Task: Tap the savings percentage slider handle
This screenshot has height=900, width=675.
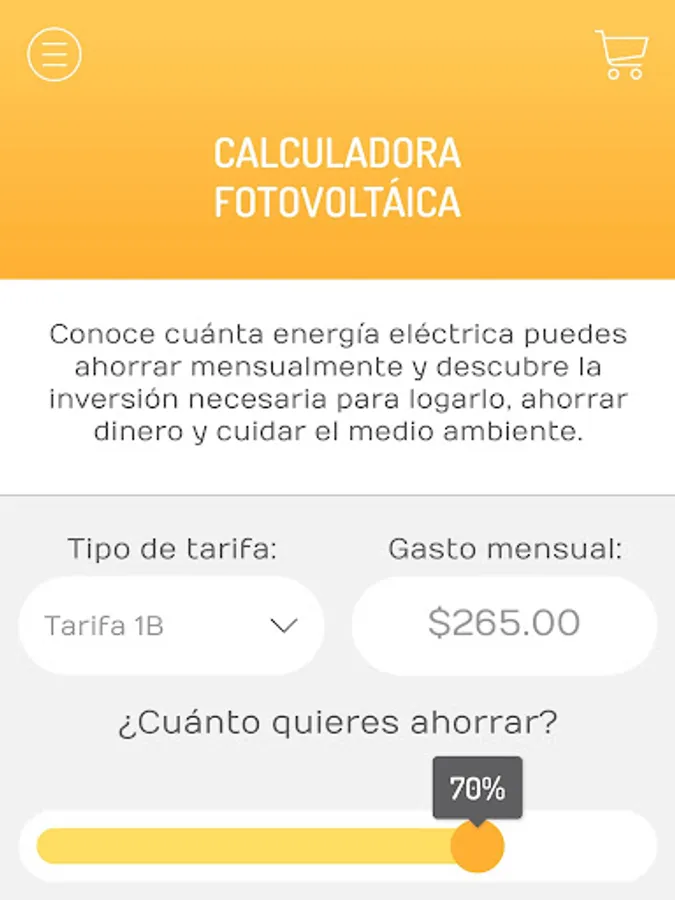Action: pos(477,846)
